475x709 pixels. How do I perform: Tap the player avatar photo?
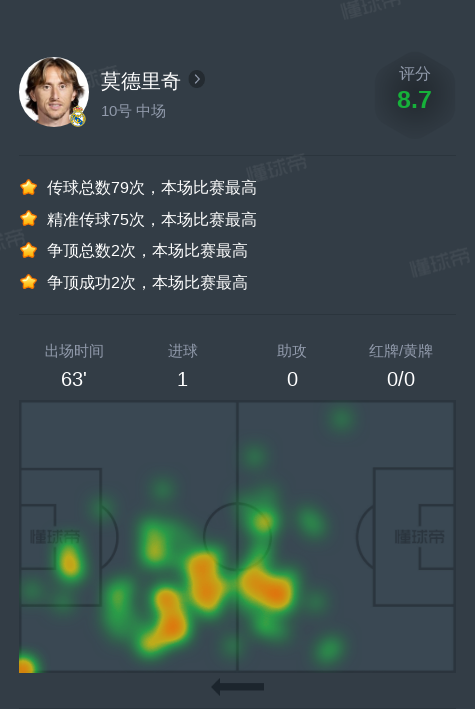(x=54, y=92)
